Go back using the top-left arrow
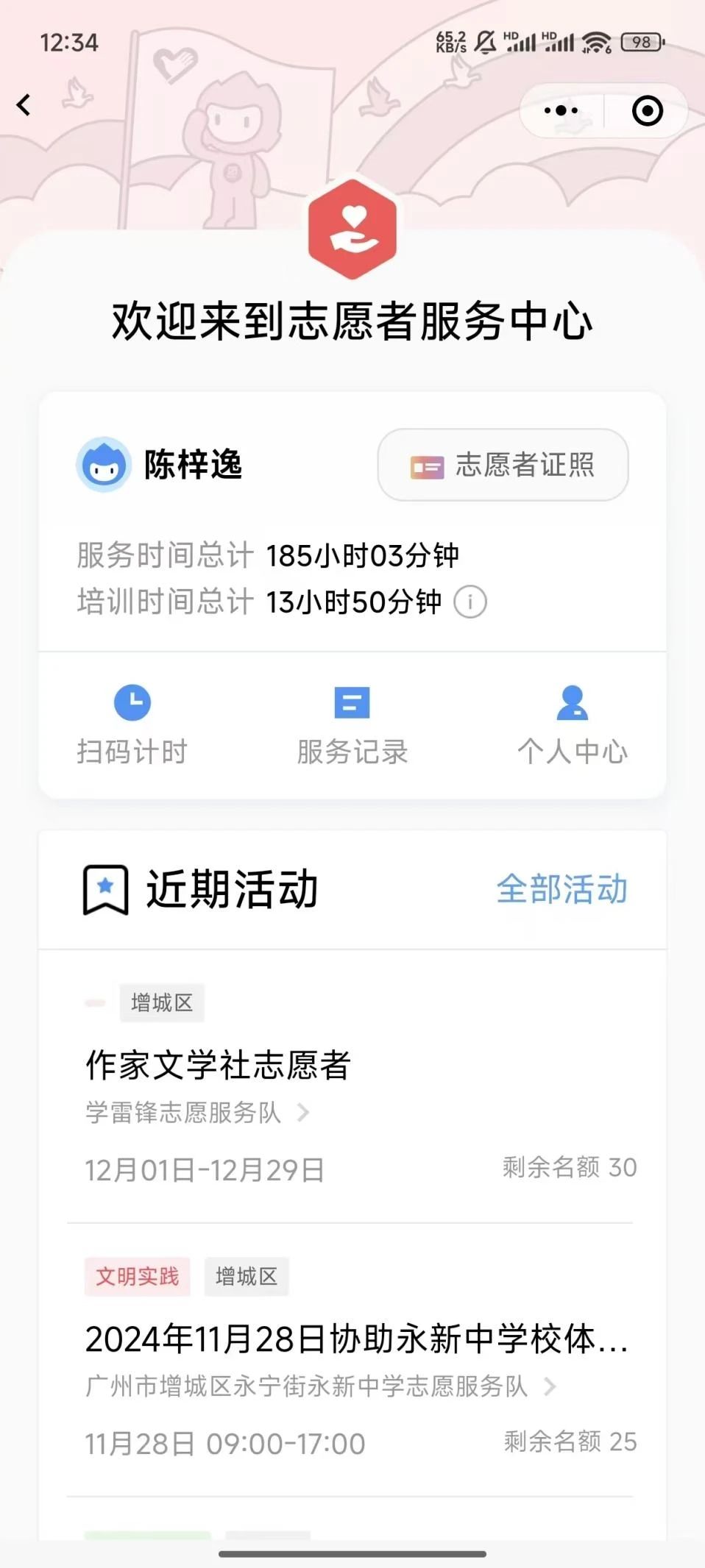 click(x=24, y=105)
